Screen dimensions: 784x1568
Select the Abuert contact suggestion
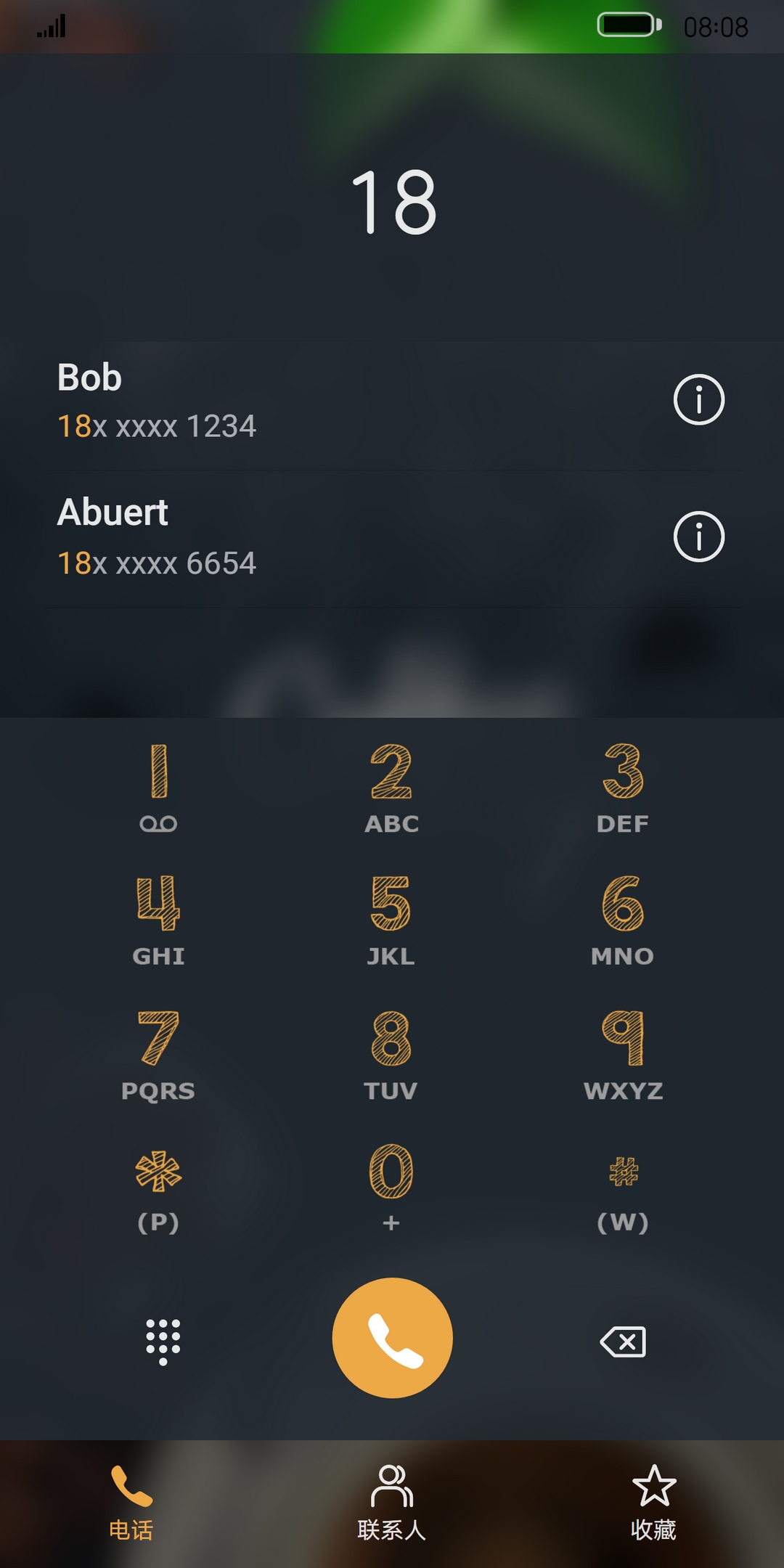(290, 537)
